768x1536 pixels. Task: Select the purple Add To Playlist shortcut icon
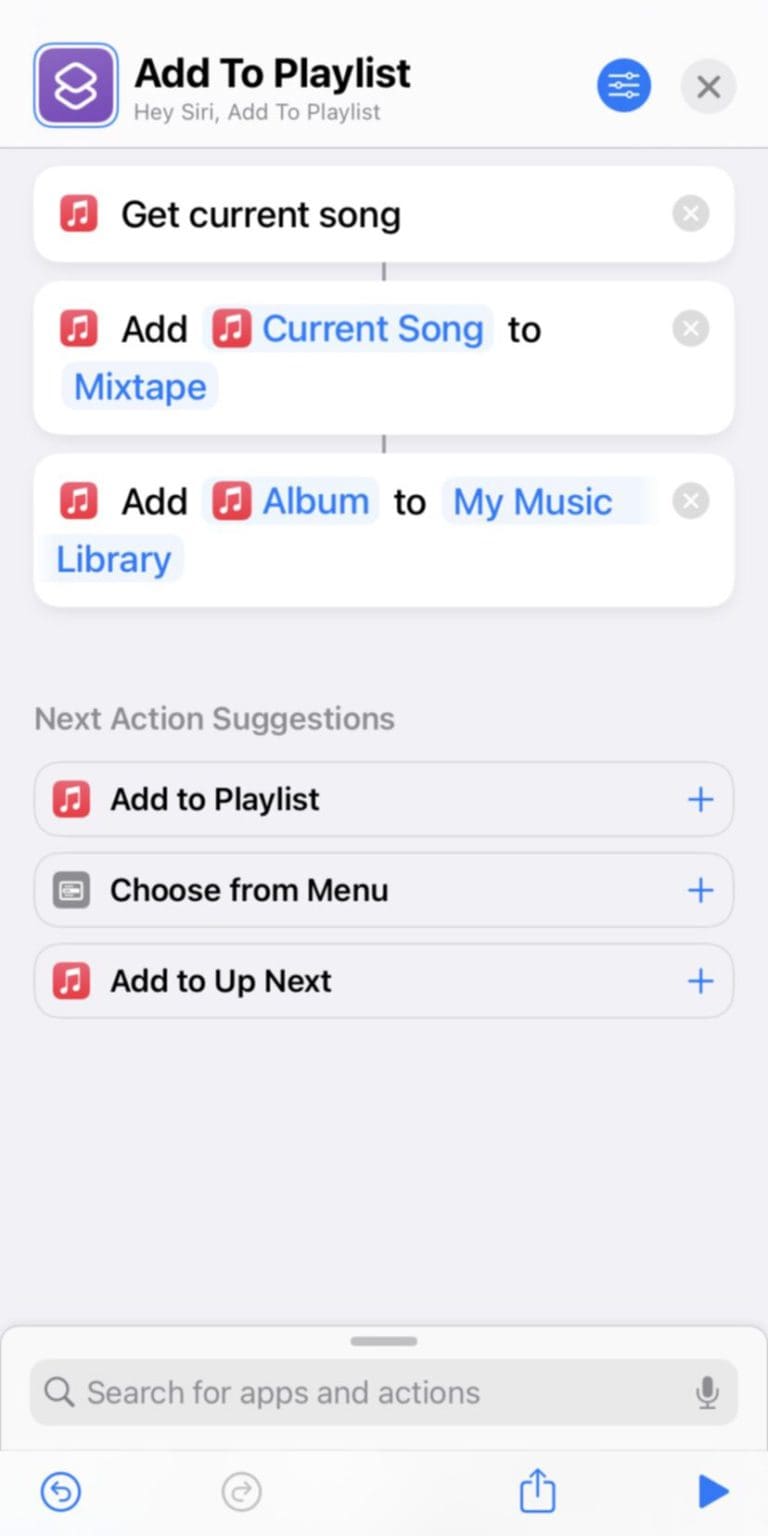point(75,85)
